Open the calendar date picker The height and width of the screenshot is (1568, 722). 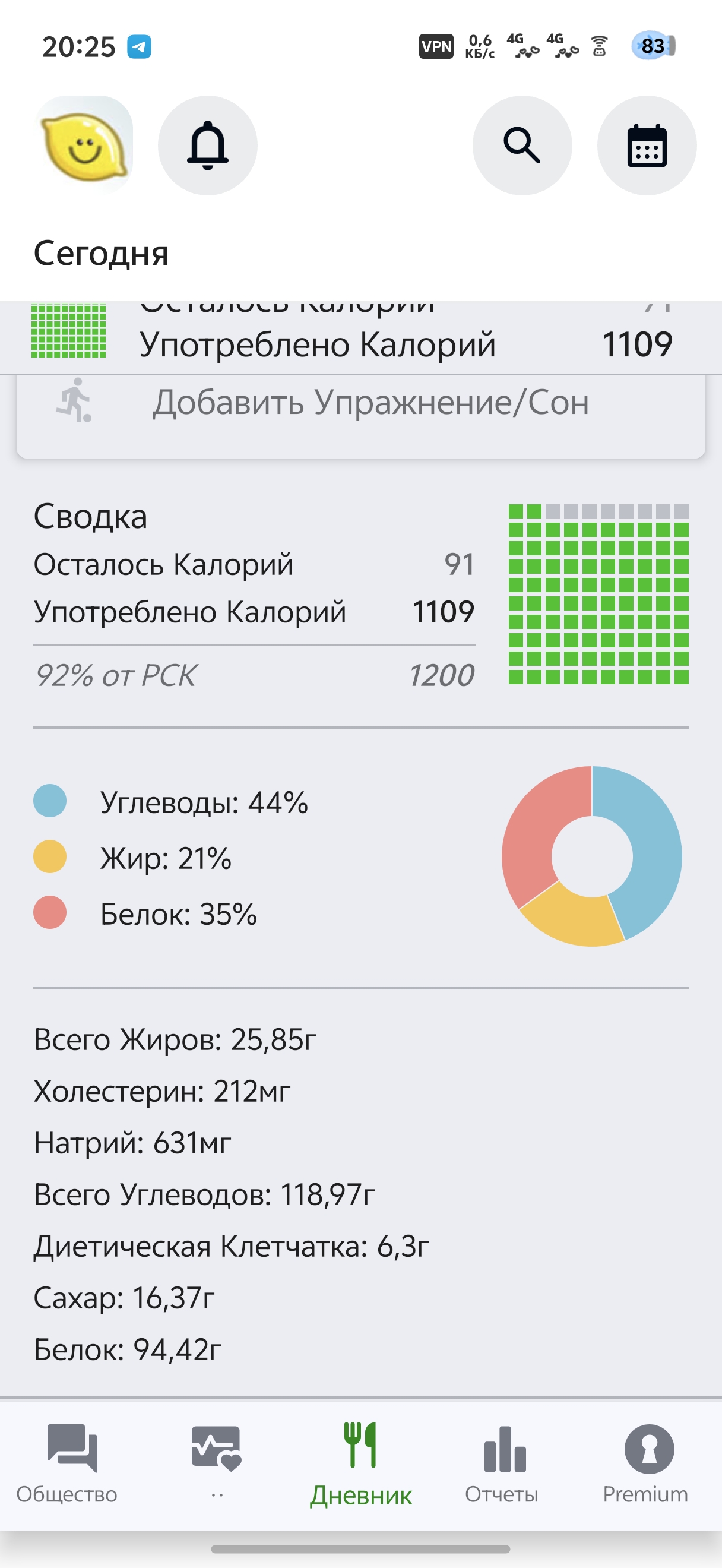(647, 146)
